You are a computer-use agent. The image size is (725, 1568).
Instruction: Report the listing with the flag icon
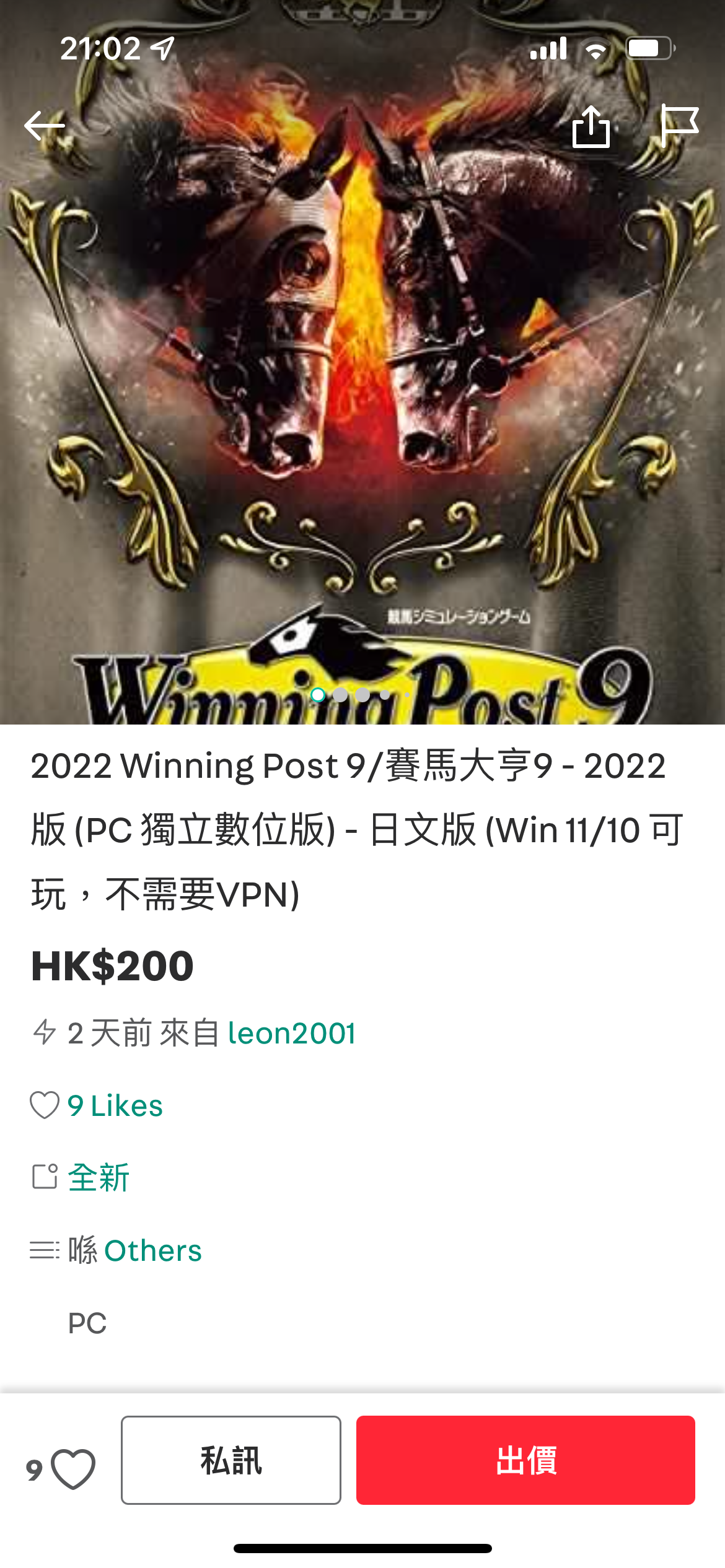[x=679, y=126]
